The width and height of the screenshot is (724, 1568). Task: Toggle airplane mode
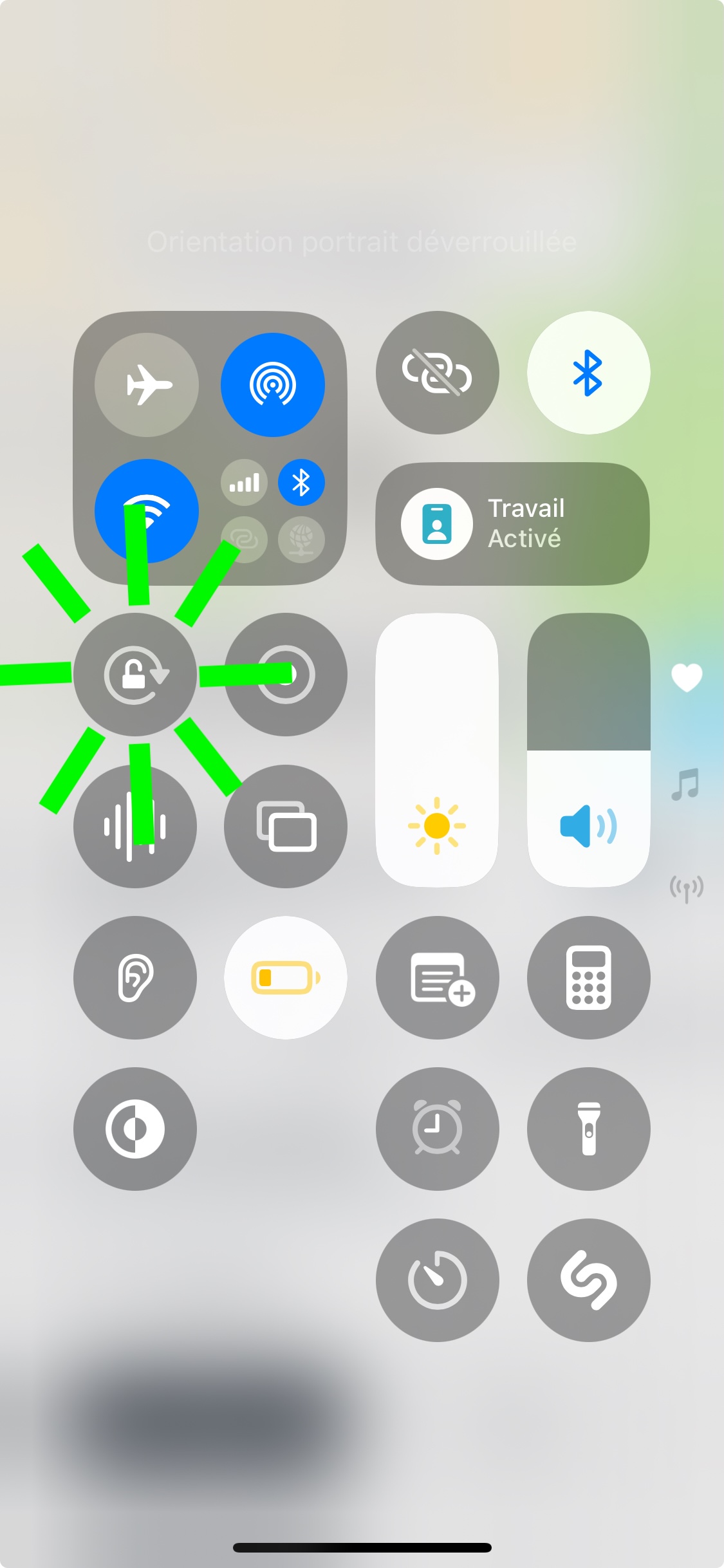[x=147, y=385]
